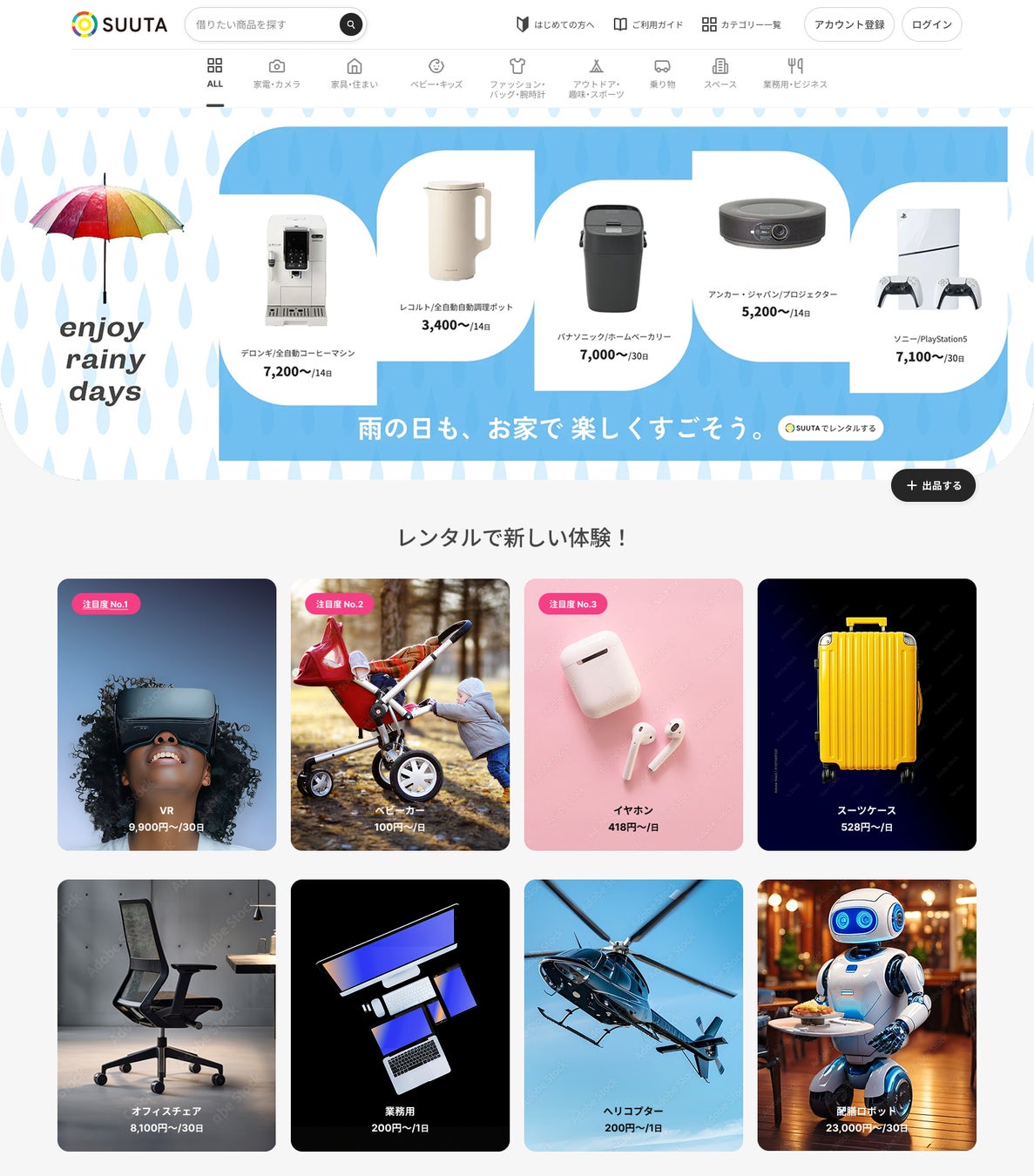The image size is (1034, 1176).
Task: Open カテゴリー一覧 category list
Action: [741, 24]
